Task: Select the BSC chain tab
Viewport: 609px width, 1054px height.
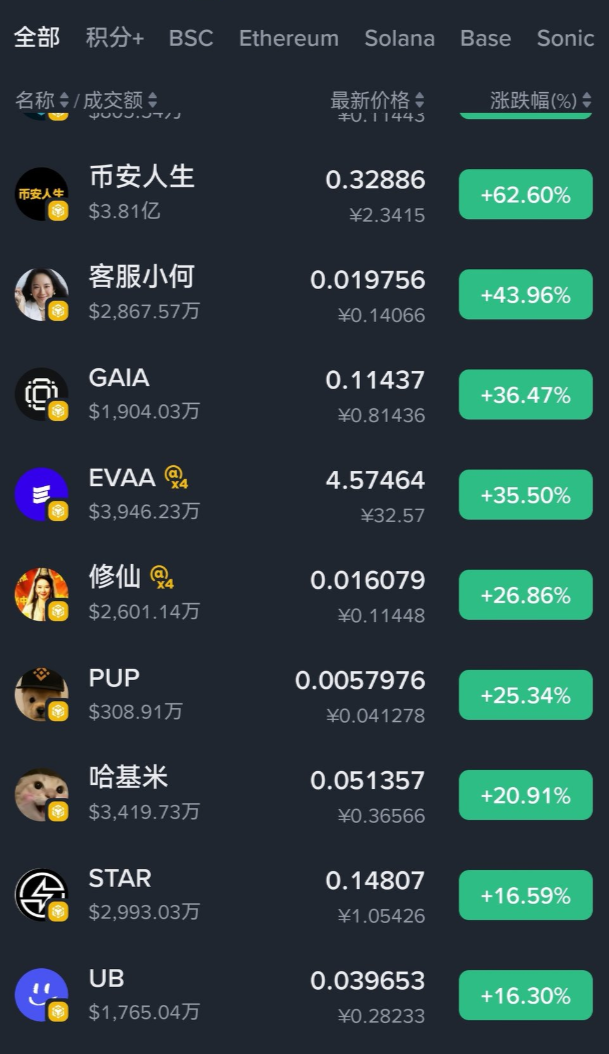Action: [x=191, y=38]
